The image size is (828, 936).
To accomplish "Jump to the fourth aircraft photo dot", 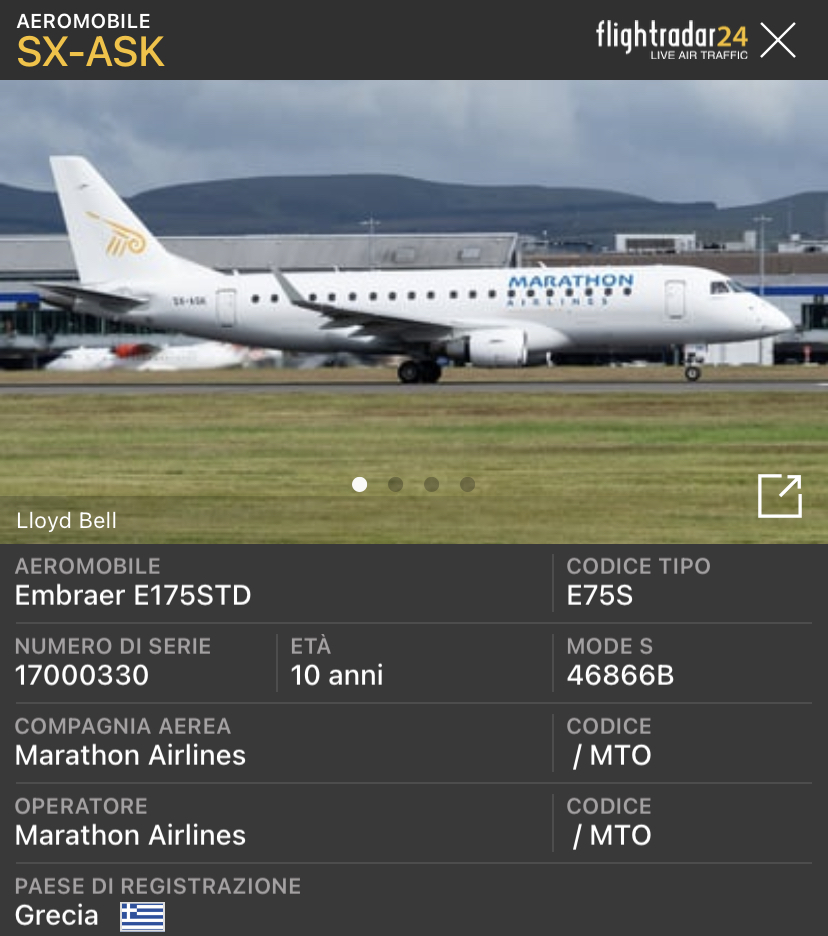I will (x=467, y=485).
